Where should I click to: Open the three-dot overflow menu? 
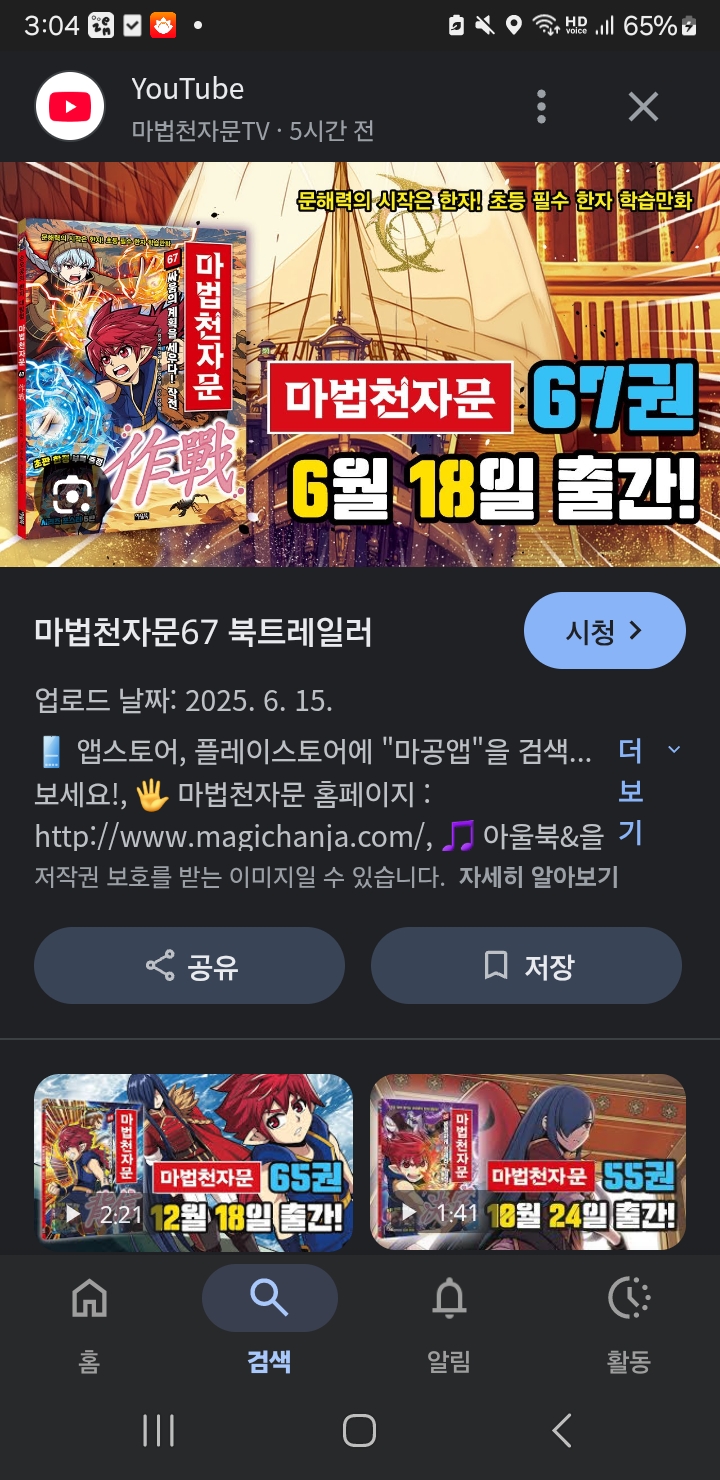pos(541,106)
